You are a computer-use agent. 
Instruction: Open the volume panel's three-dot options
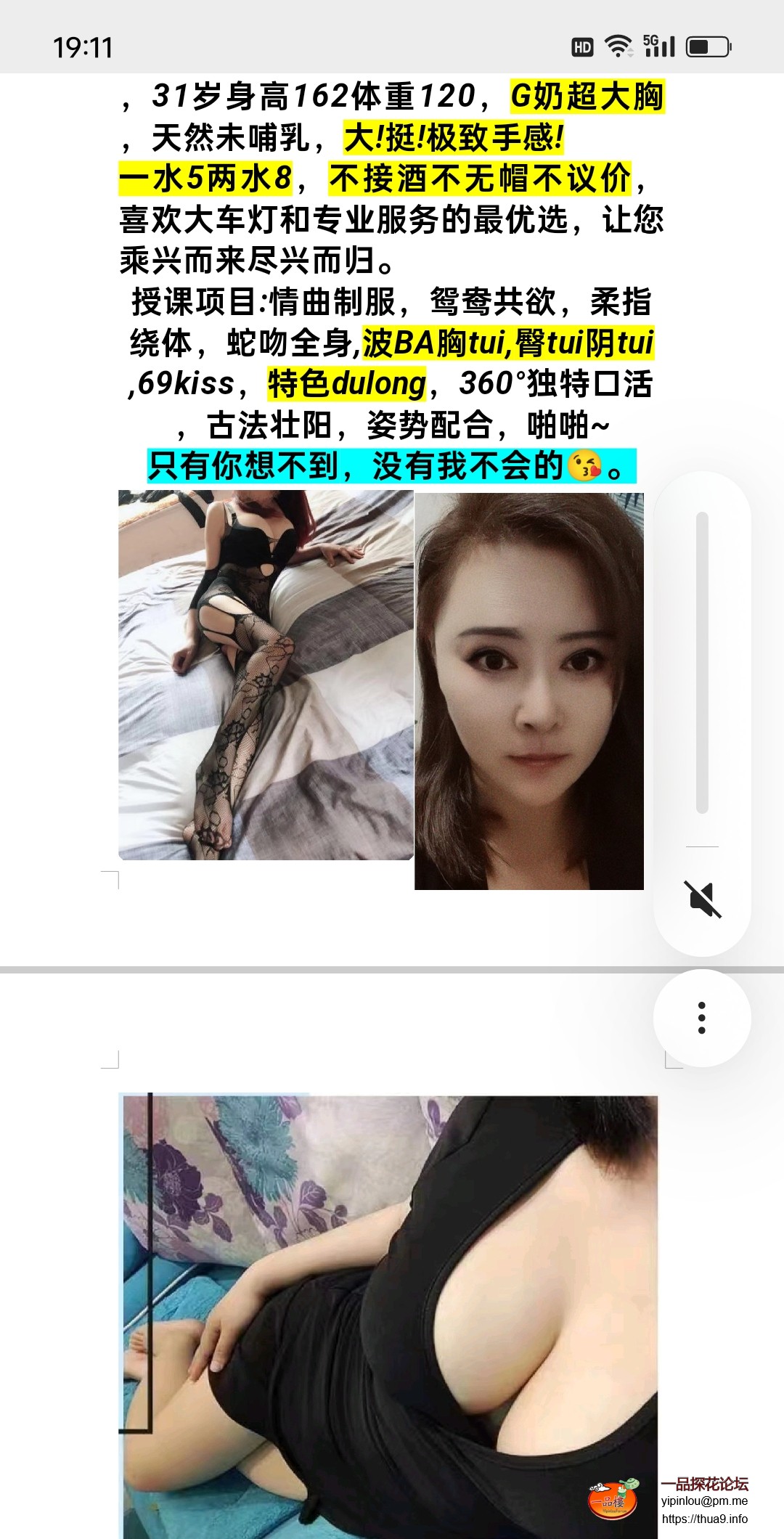point(702,1018)
